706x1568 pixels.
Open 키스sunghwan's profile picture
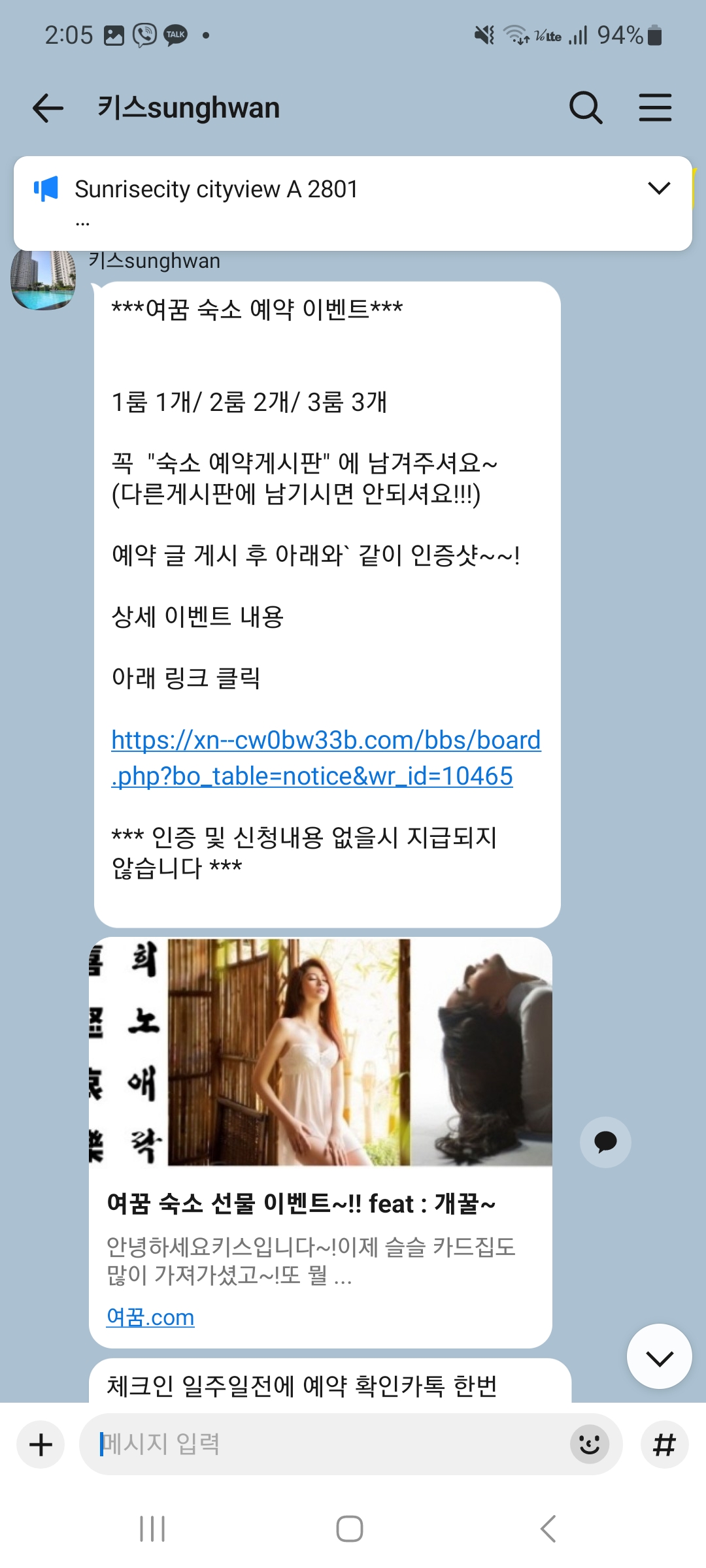pyautogui.click(x=43, y=280)
